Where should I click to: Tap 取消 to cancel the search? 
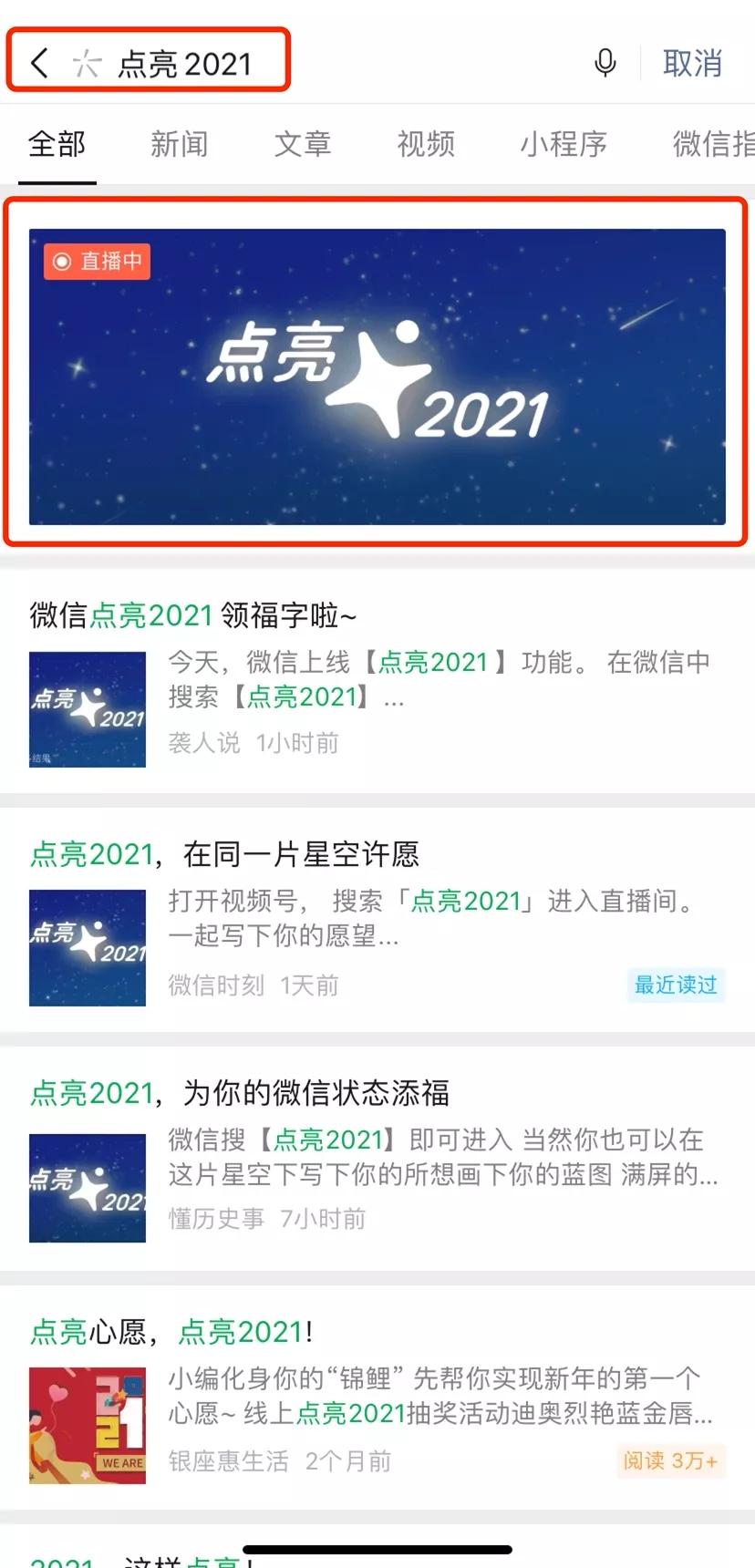click(x=692, y=62)
